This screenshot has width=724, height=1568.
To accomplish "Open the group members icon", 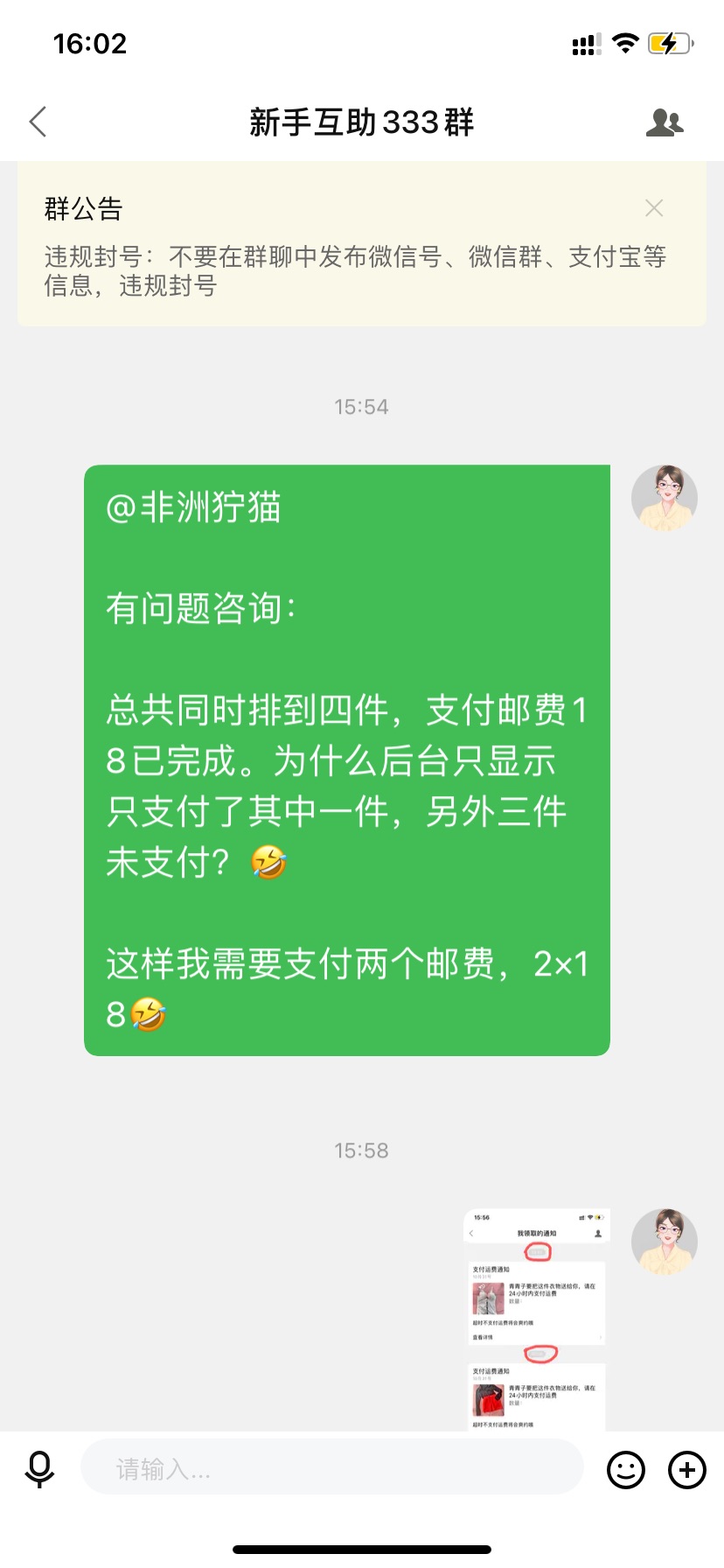I will (665, 122).
